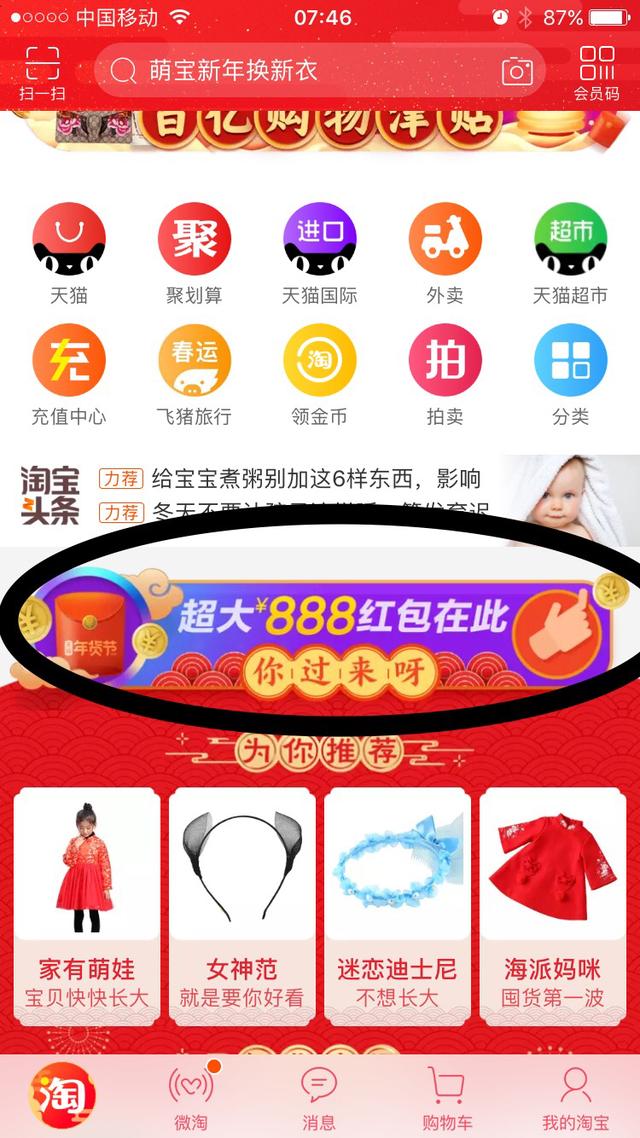Open camera image search
Viewport: 640px width, 1138px height.
click(x=517, y=71)
